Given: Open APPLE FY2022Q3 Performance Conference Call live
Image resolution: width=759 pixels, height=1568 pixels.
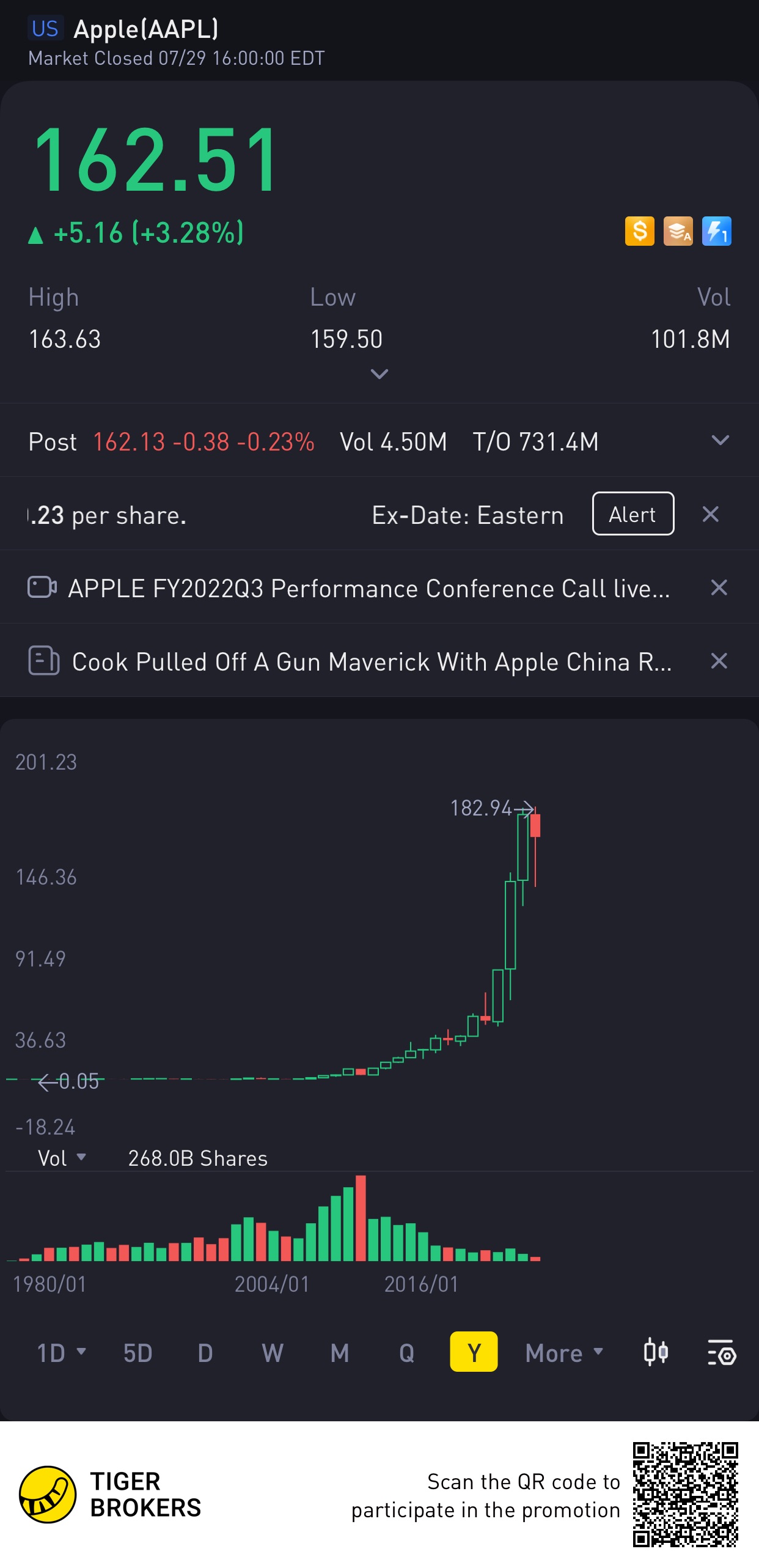Looking at the screenshot, I should pyautogui.click(x=369, y=588).
